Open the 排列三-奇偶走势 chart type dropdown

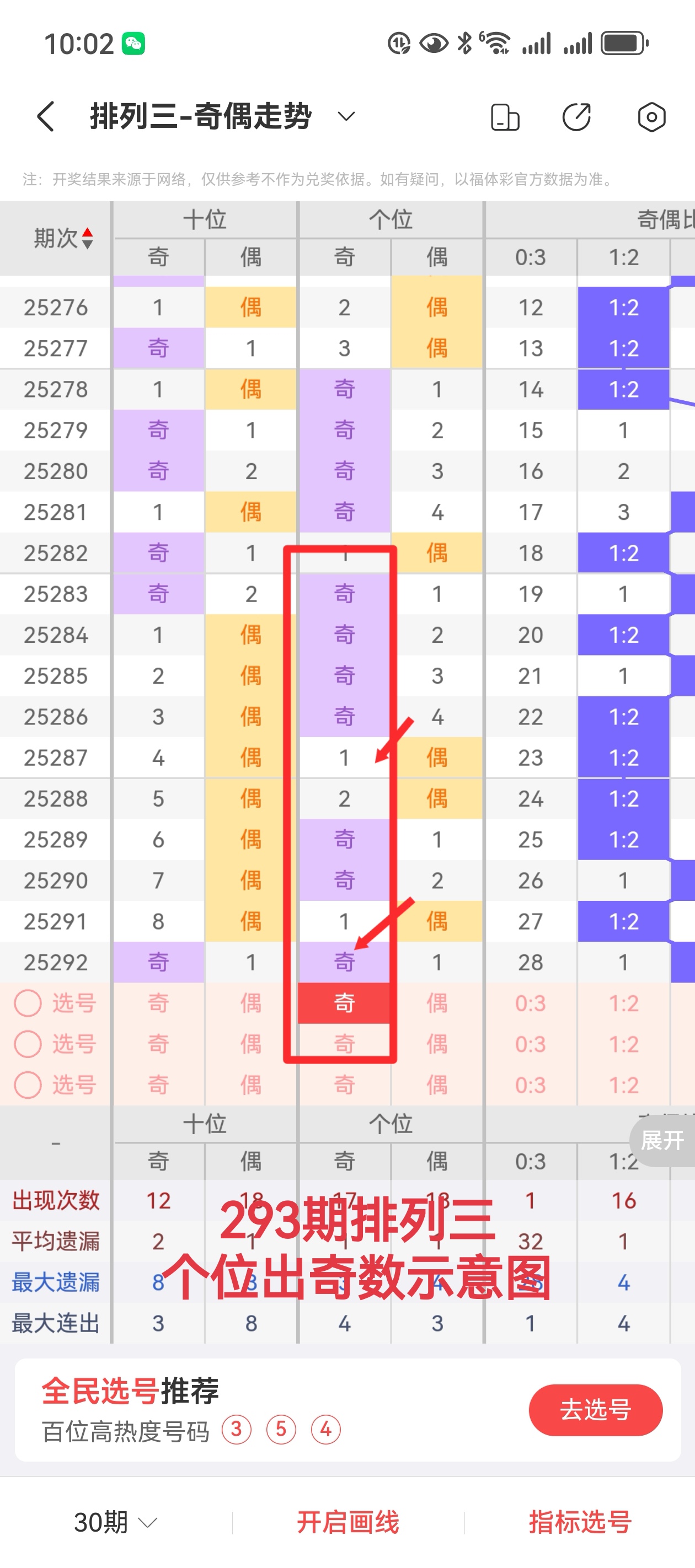(x=346, y=116)
